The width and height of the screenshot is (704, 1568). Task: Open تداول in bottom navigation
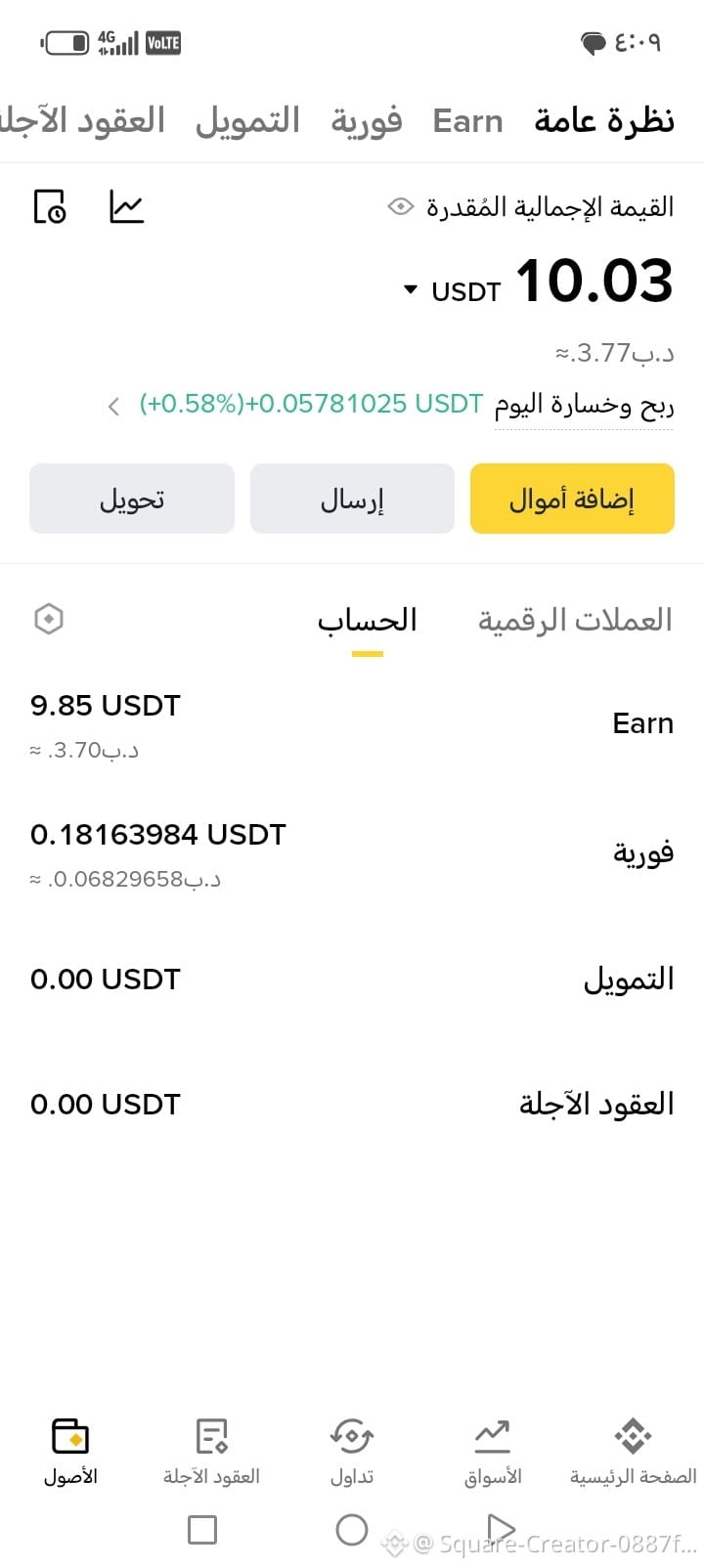pyautogui.click(x=352, y=1453)
